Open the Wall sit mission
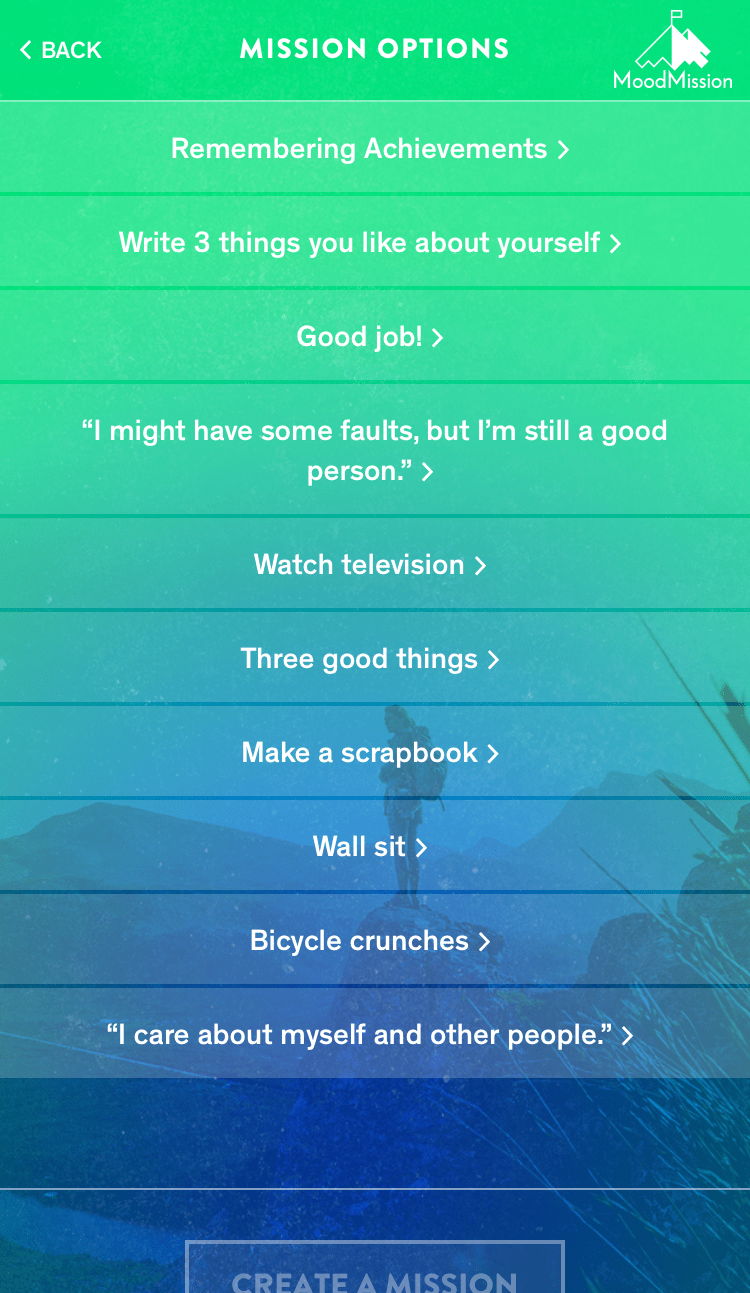This screenshot has width=750, height=1293. [370, 847]
